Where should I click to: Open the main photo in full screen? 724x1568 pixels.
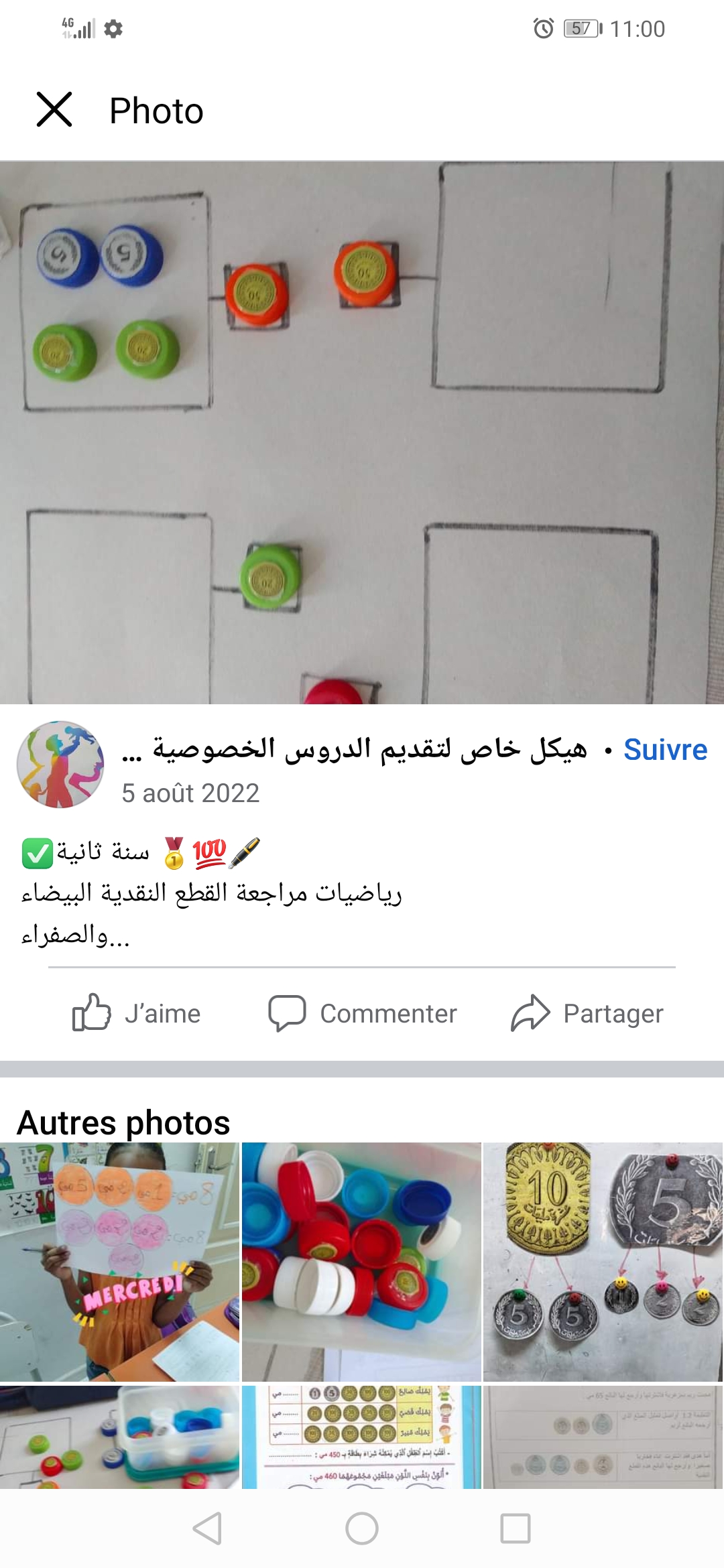click(x=362, y=432)
